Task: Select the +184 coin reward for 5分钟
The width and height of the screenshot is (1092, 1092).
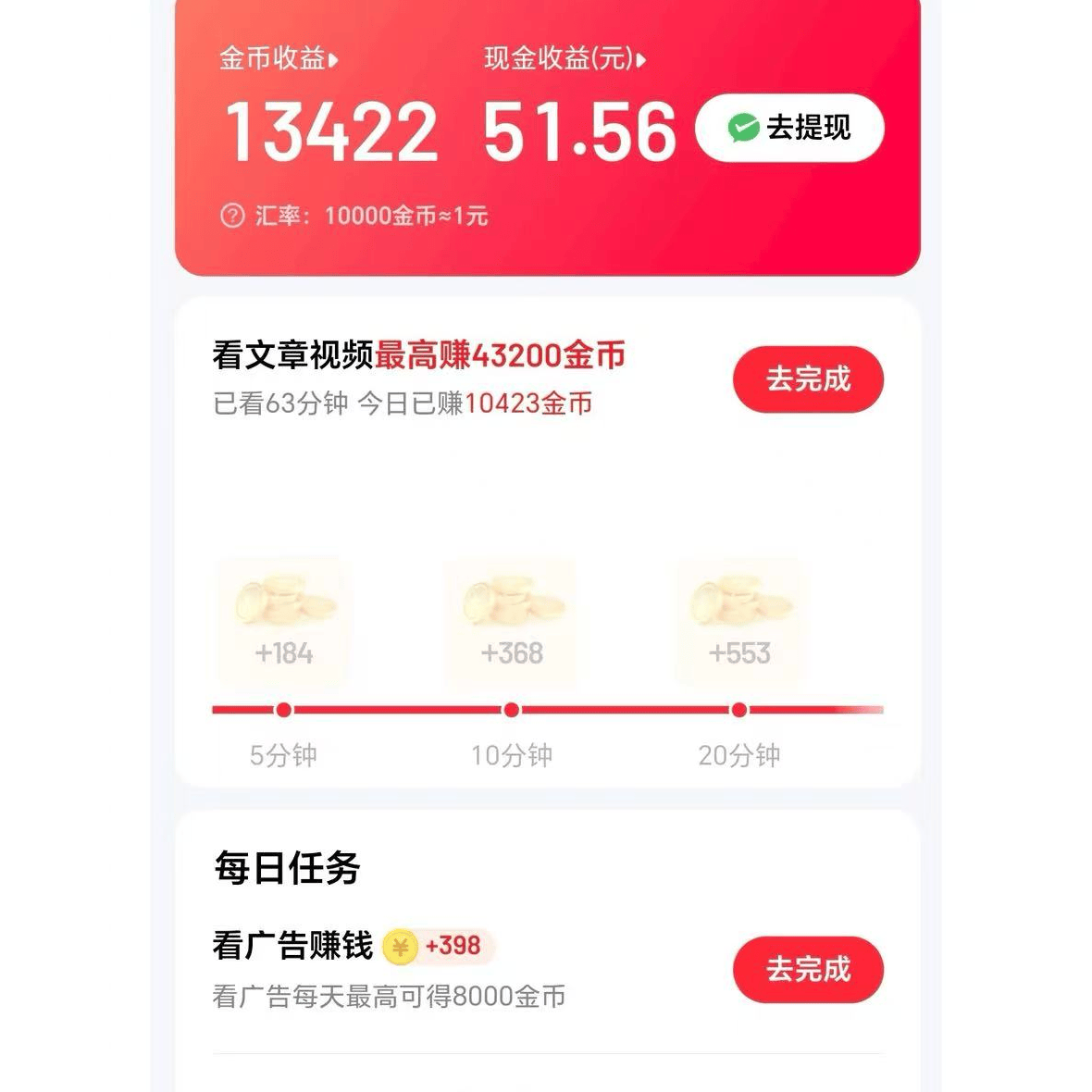Action: pos(284,620)
